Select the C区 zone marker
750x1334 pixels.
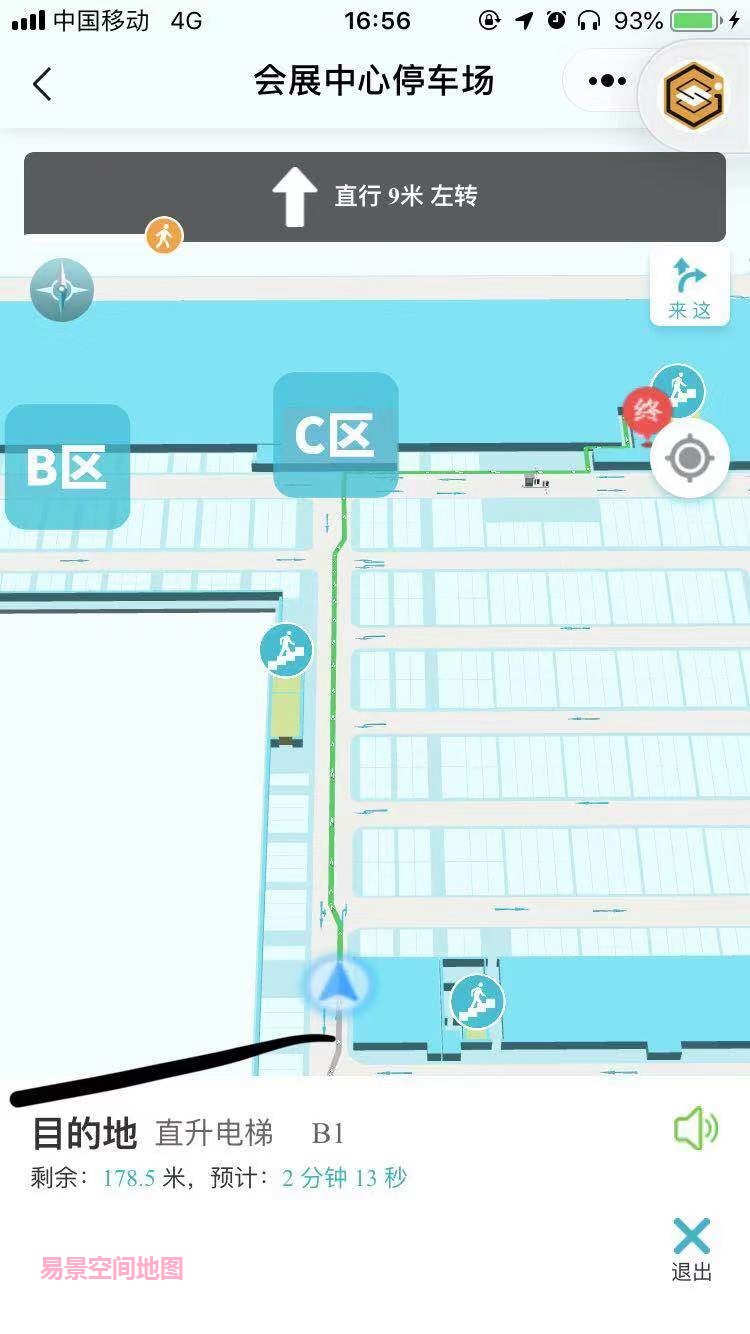336,435
